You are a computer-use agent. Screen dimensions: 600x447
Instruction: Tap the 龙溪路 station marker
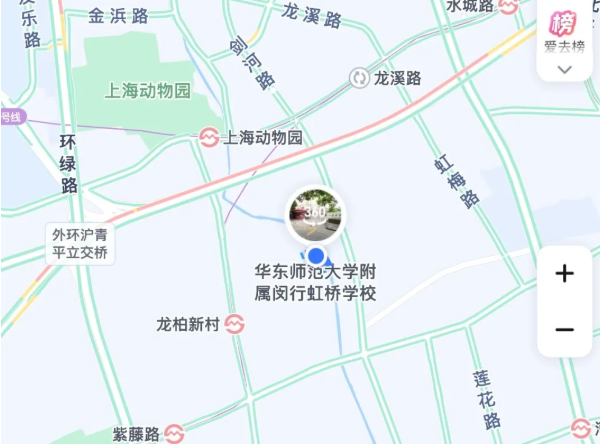359,78
